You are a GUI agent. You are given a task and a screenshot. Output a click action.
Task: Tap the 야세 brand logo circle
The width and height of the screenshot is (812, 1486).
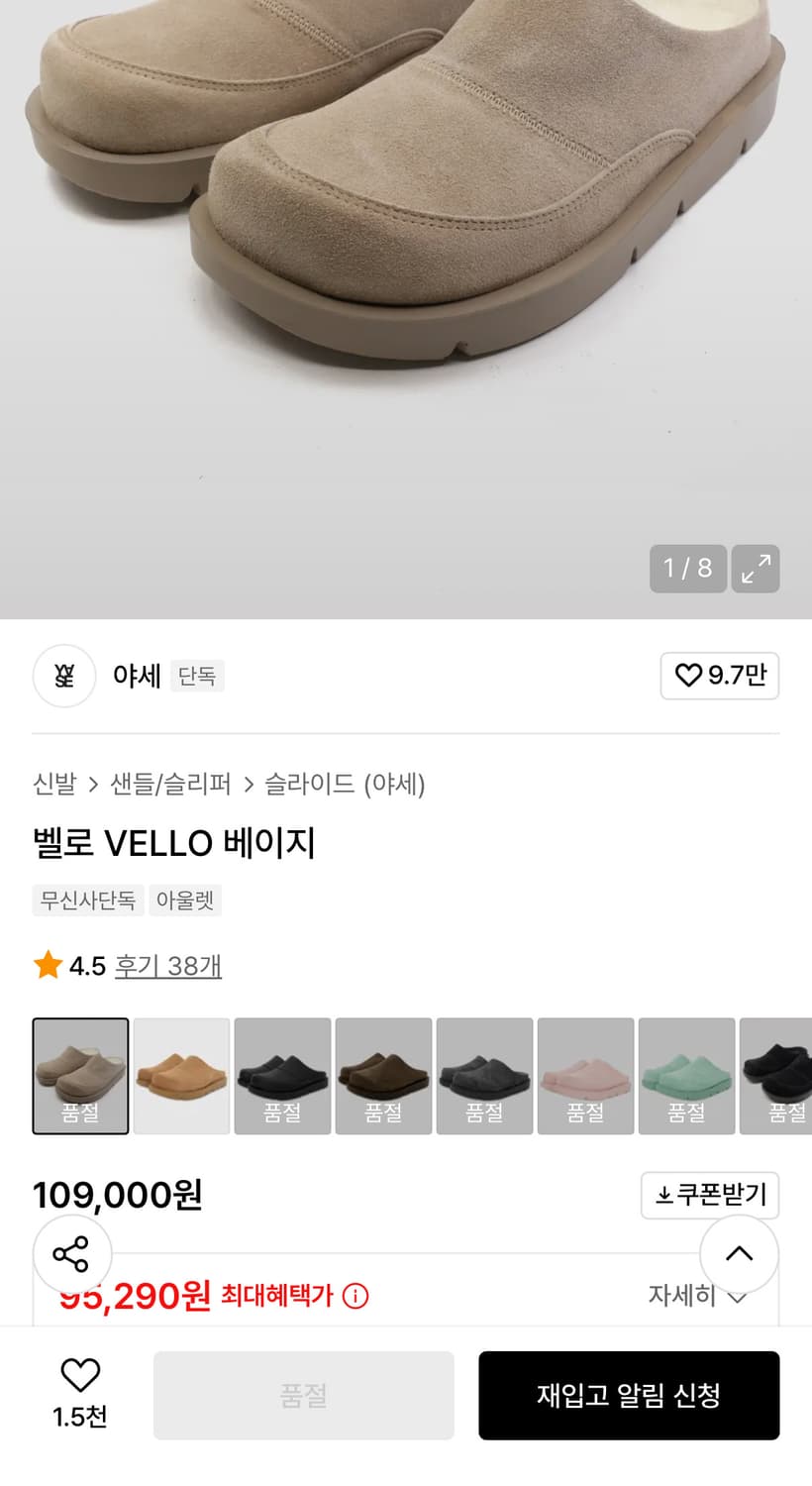point(63,676)
